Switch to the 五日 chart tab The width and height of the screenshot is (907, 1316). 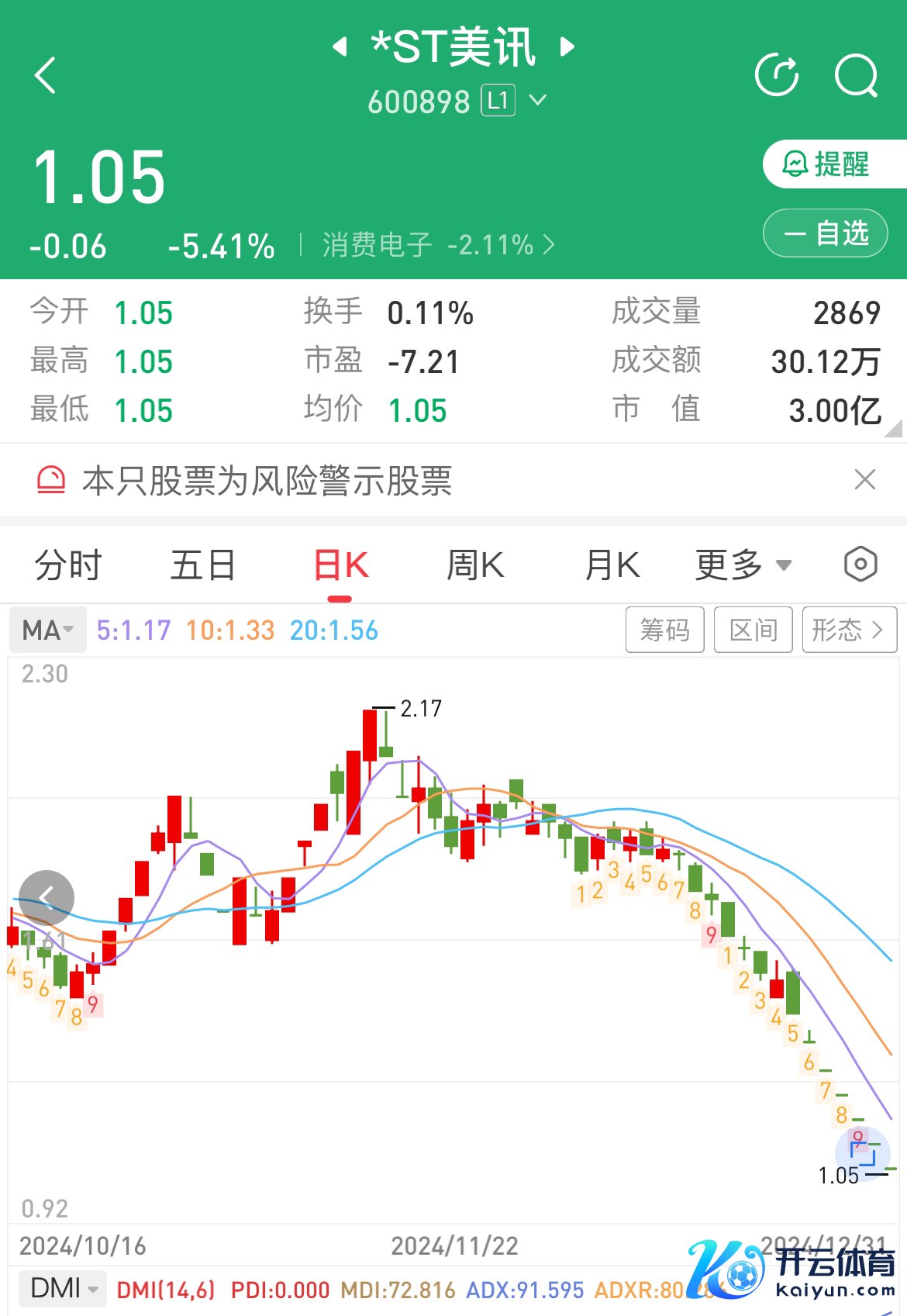click(x=203, y=565)
